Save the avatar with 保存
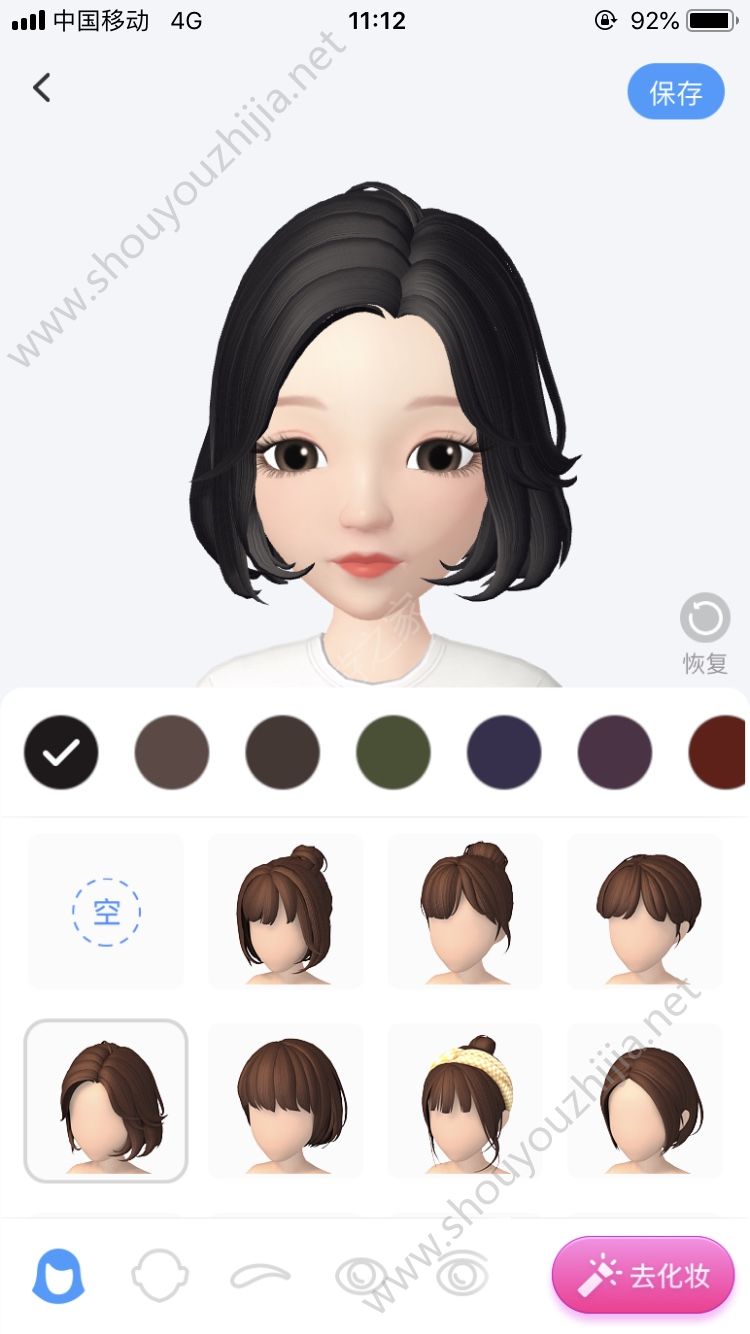This screenshot has height=1334, width=750. [675, 92]
